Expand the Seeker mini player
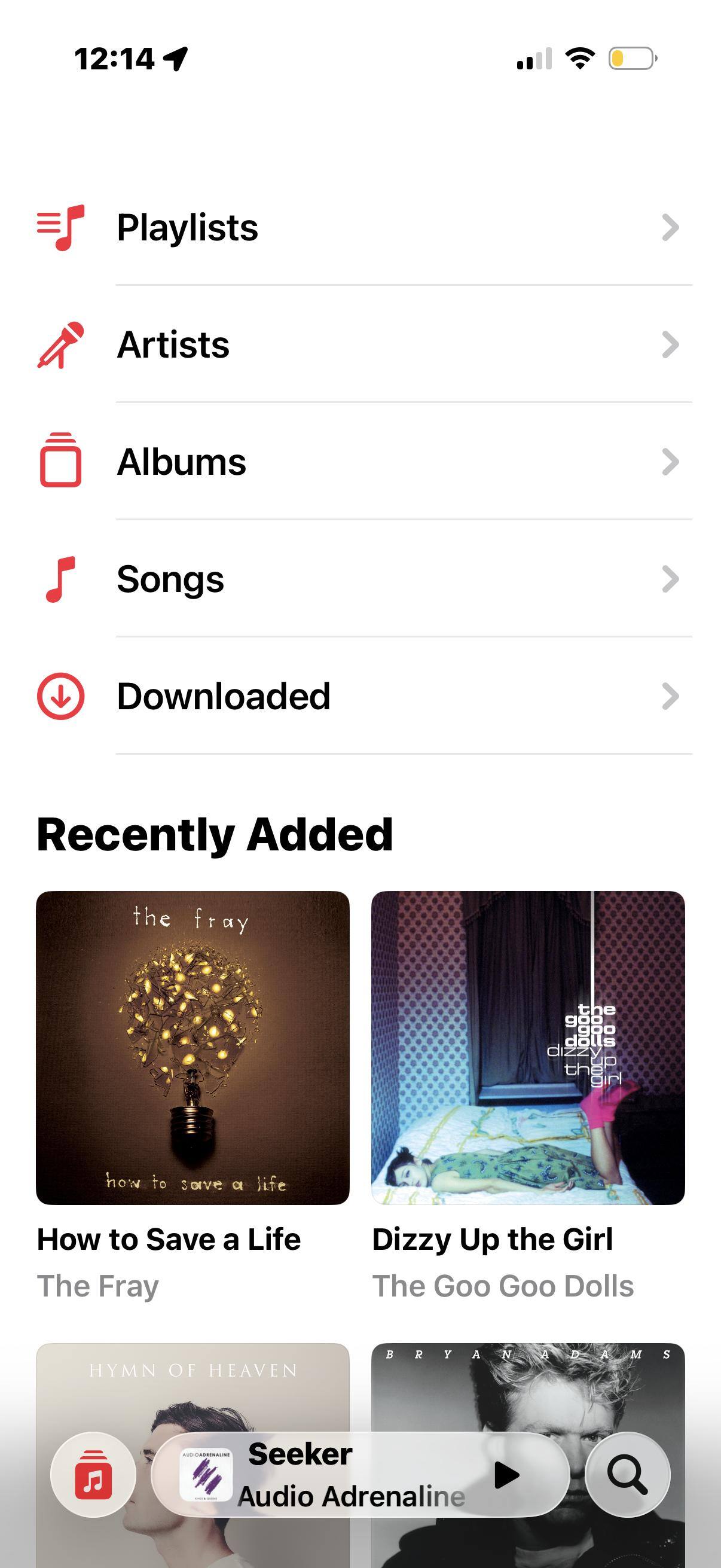 341,1475
